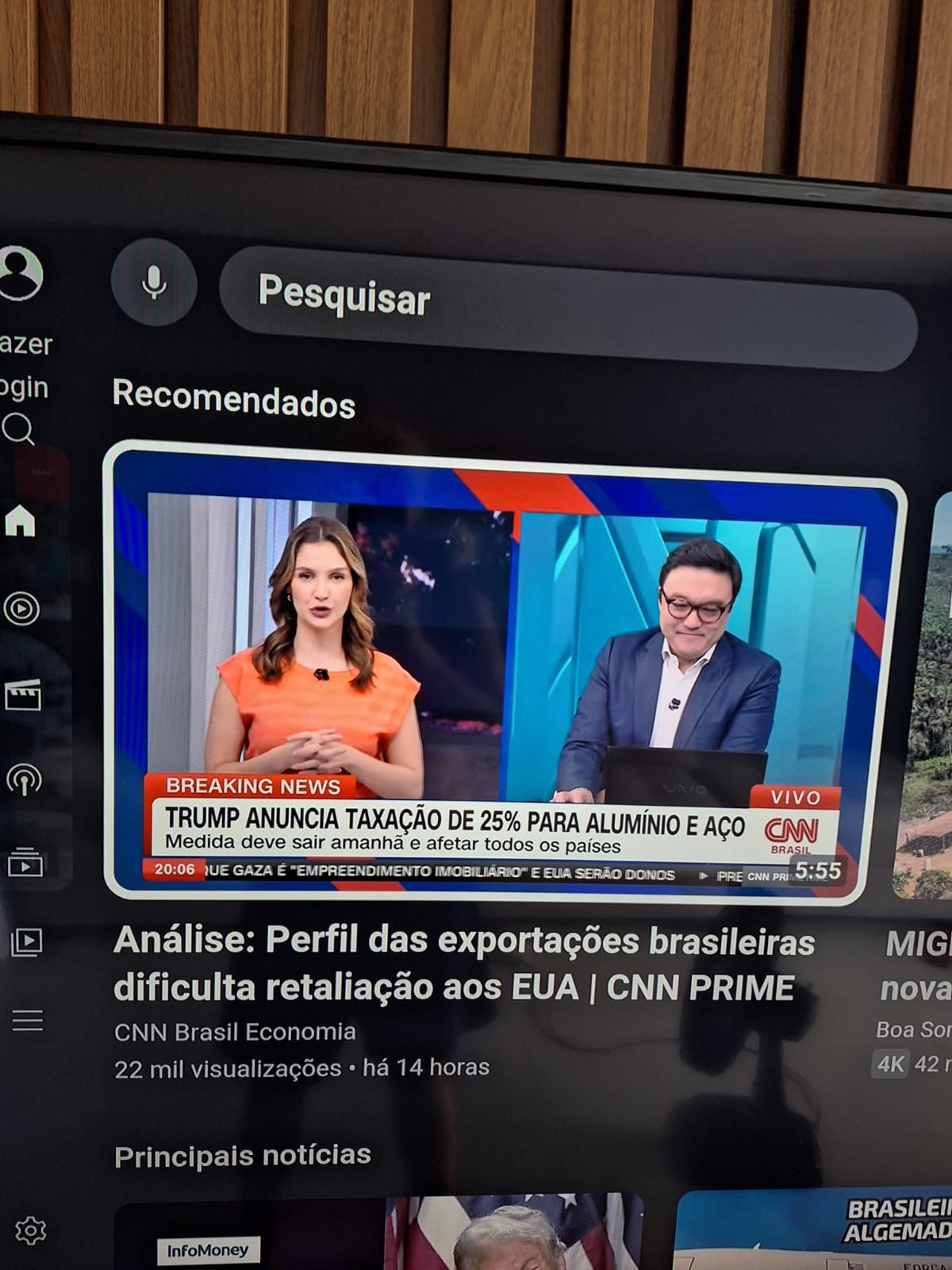The height and width of the screenshot is (1270, 952).
Task: Open the Brasileiros Algemados news video
Action: coord(813,1234)
